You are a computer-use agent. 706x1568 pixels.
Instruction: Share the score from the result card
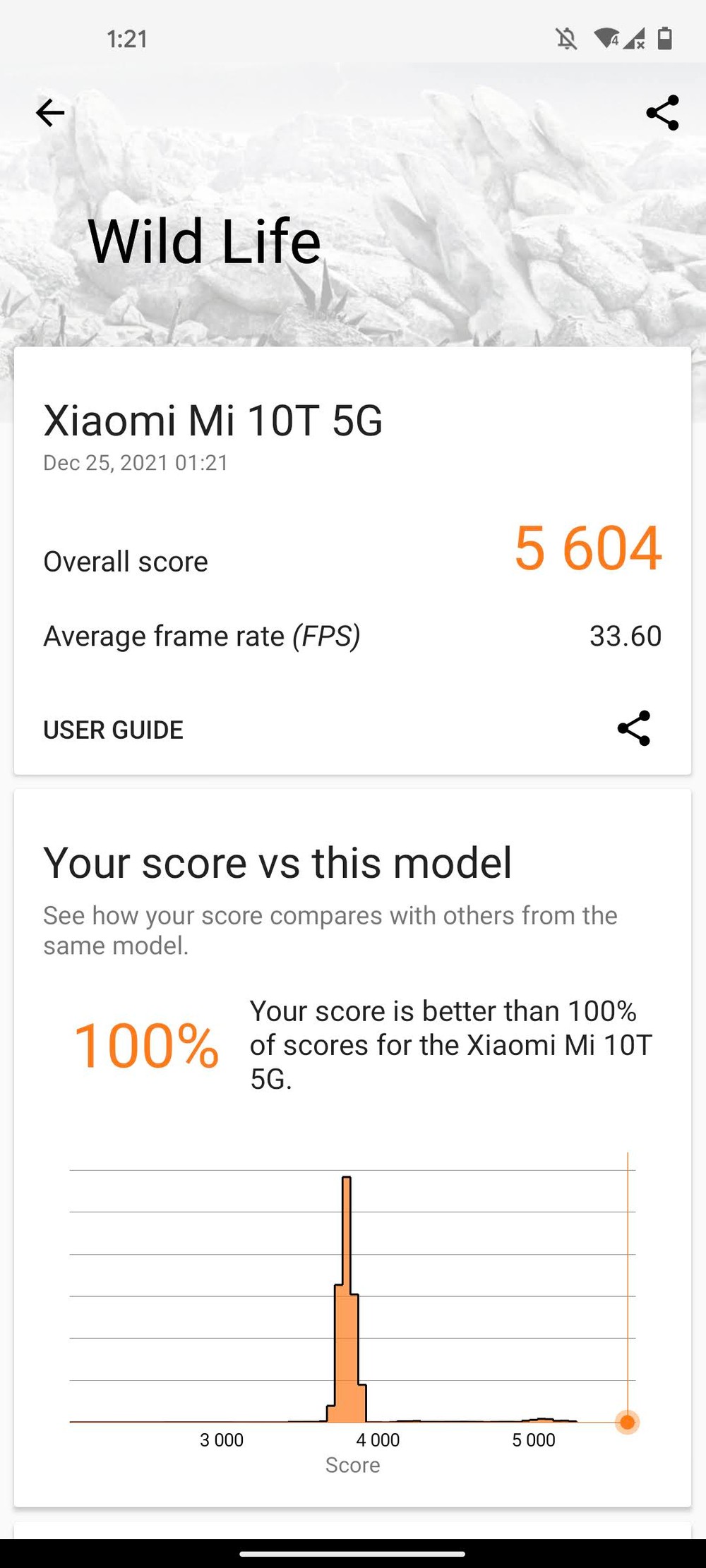tap(633, 728)
